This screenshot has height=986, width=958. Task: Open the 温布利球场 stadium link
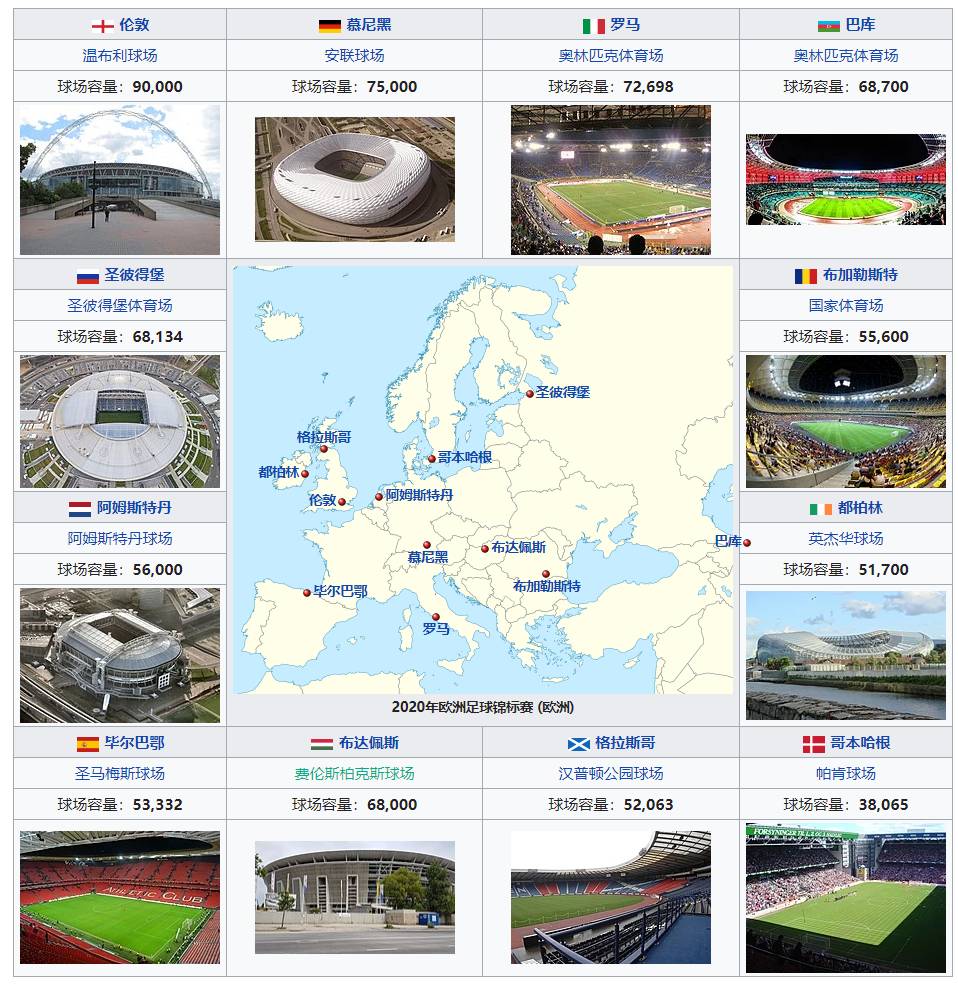120,56
